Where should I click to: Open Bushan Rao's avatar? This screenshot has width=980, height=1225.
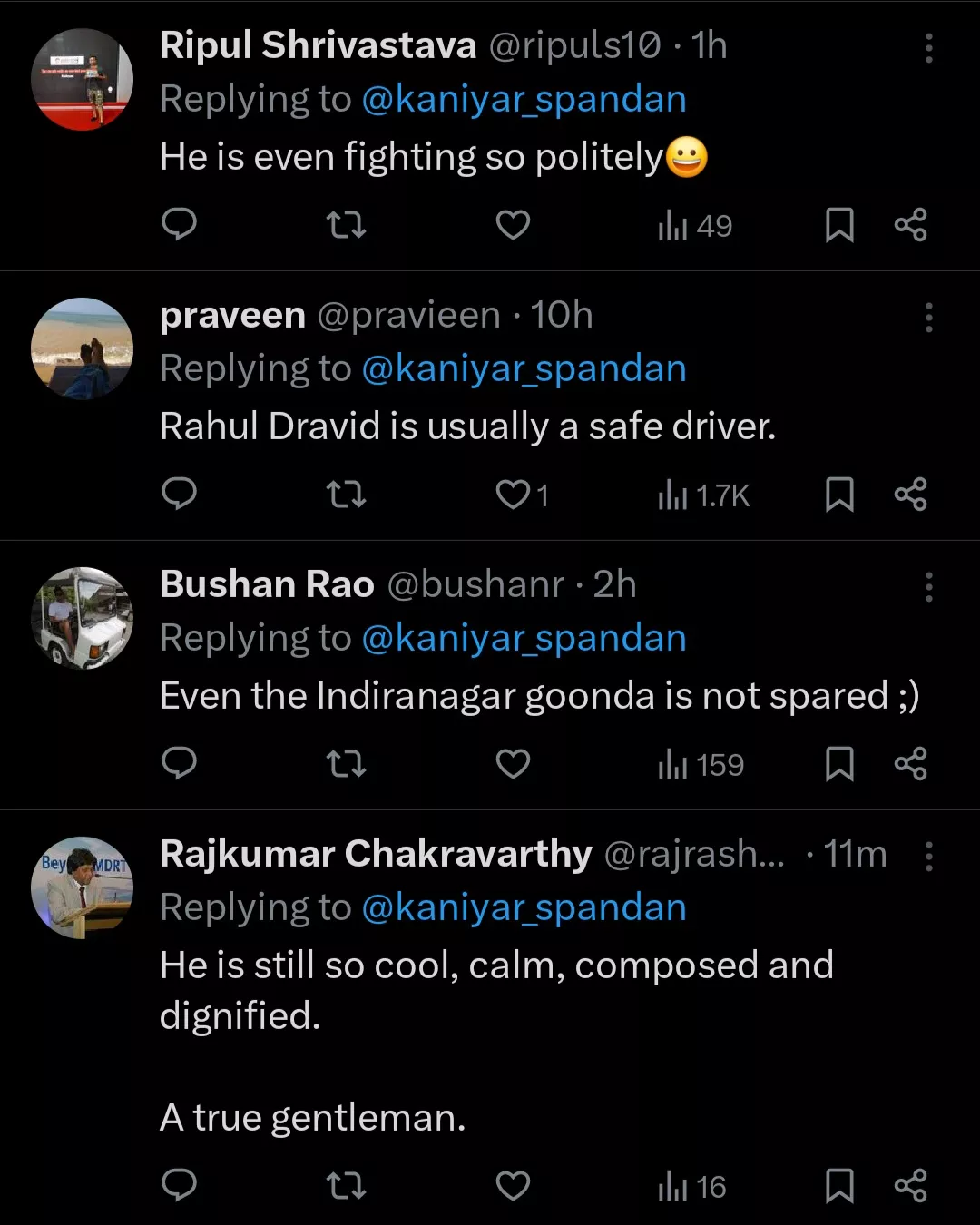tap(82, 618)
